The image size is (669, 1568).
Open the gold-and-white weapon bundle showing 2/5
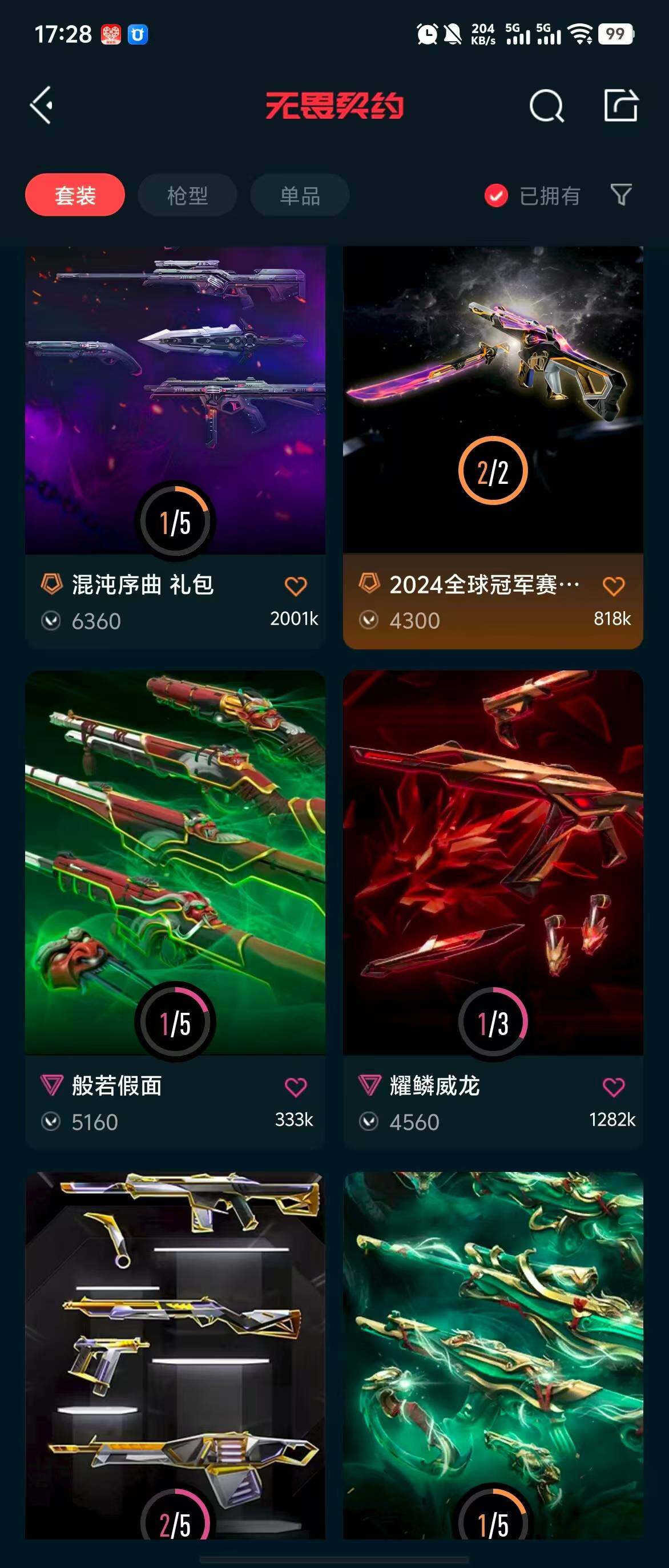pos(175,1351)
